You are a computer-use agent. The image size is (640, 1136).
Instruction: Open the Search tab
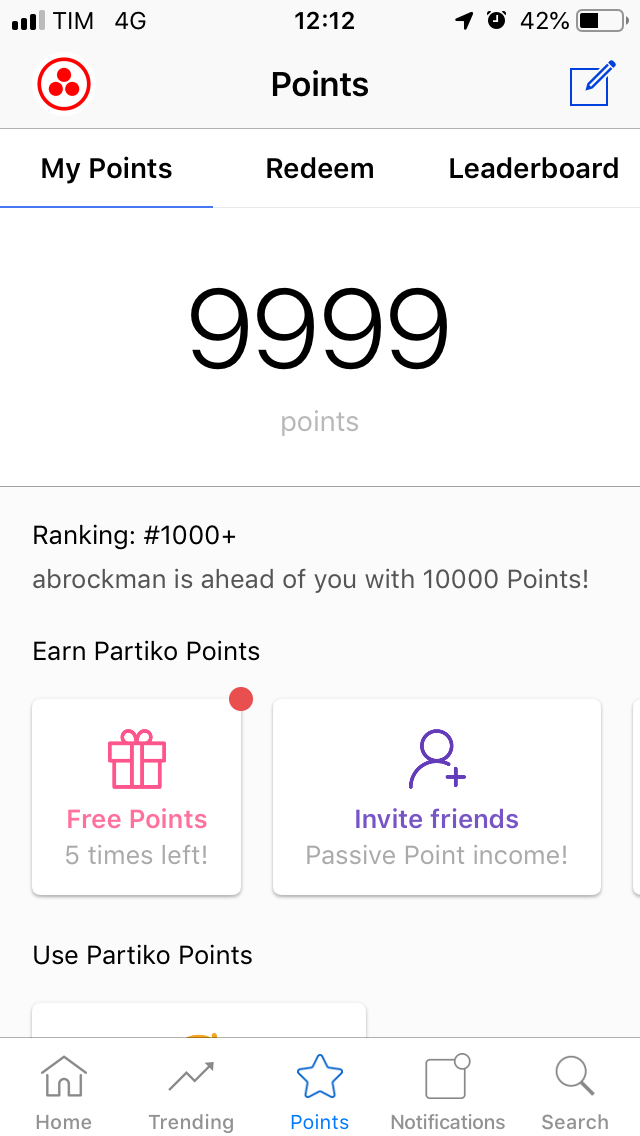click(x=575, y=1092)
